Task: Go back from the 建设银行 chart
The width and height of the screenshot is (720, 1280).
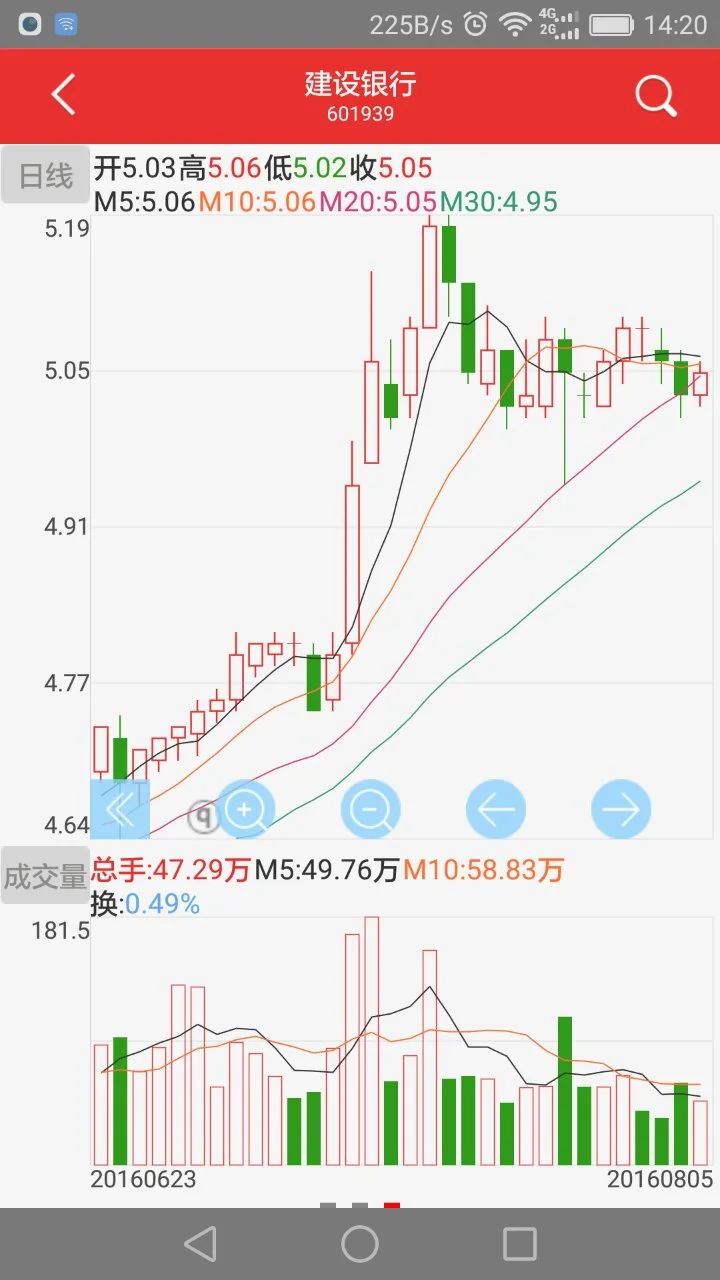Action: tap(63, 96)
